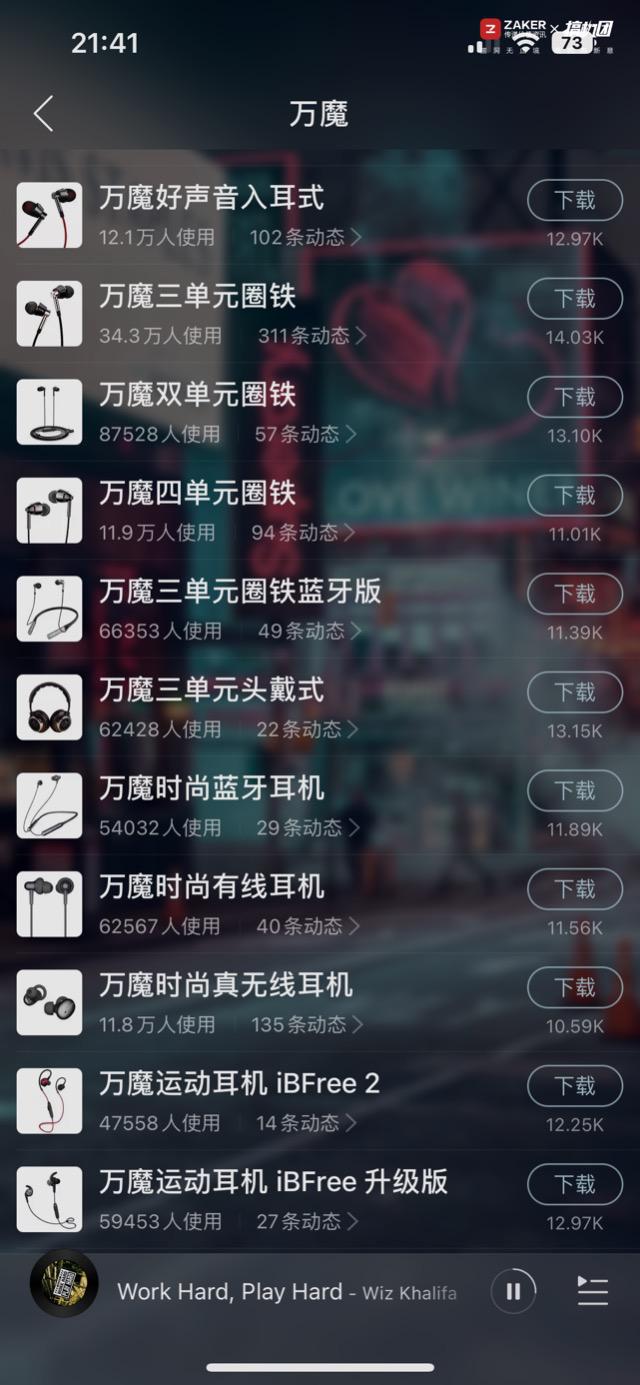Download 万魔三单元圈铁蓝牙版 effect
Image resolution: width=640 pixels, height=1385 pixels.
575,594
